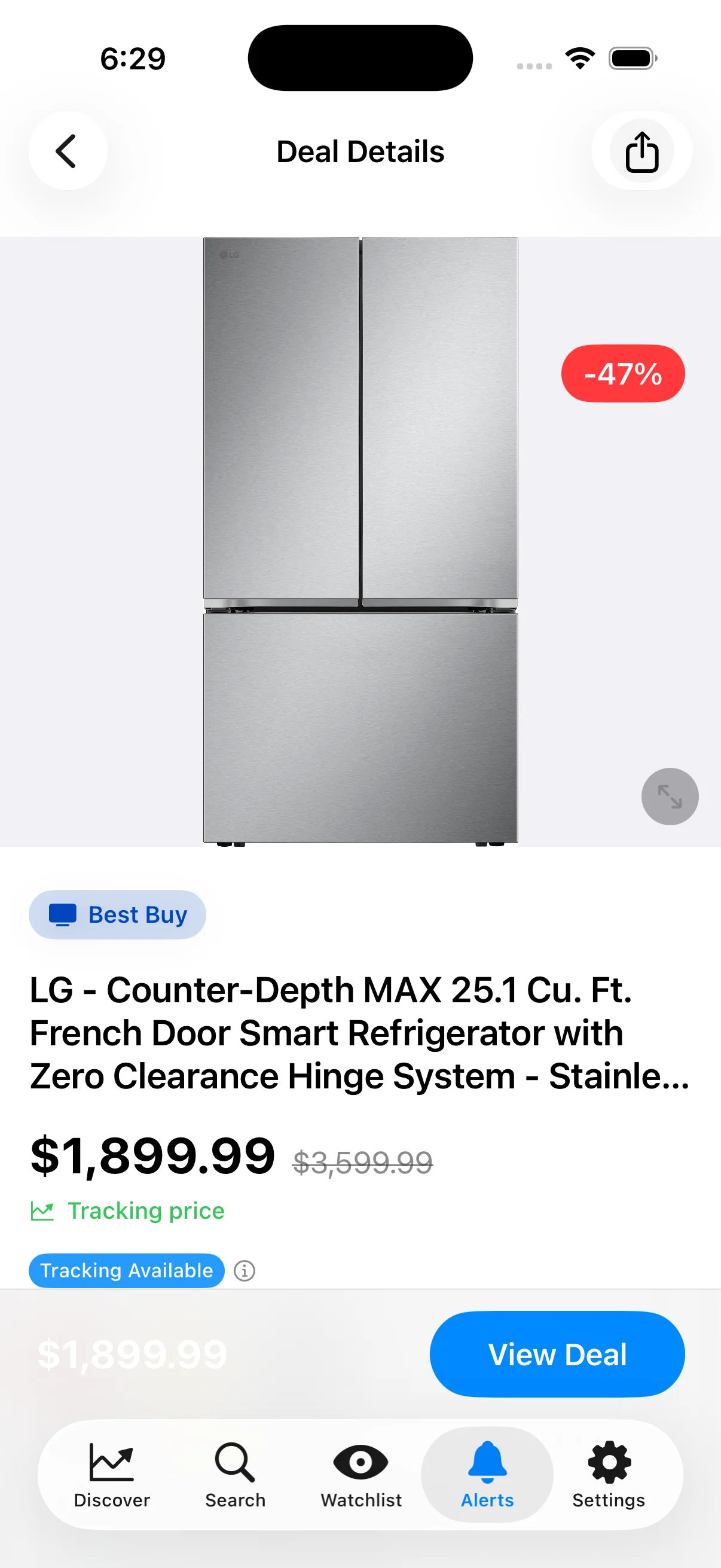Viewport: 721px width, 1568px height.
Task: Open the Best Buy store link
Action: pyautogui.click(x=117, y=914)
